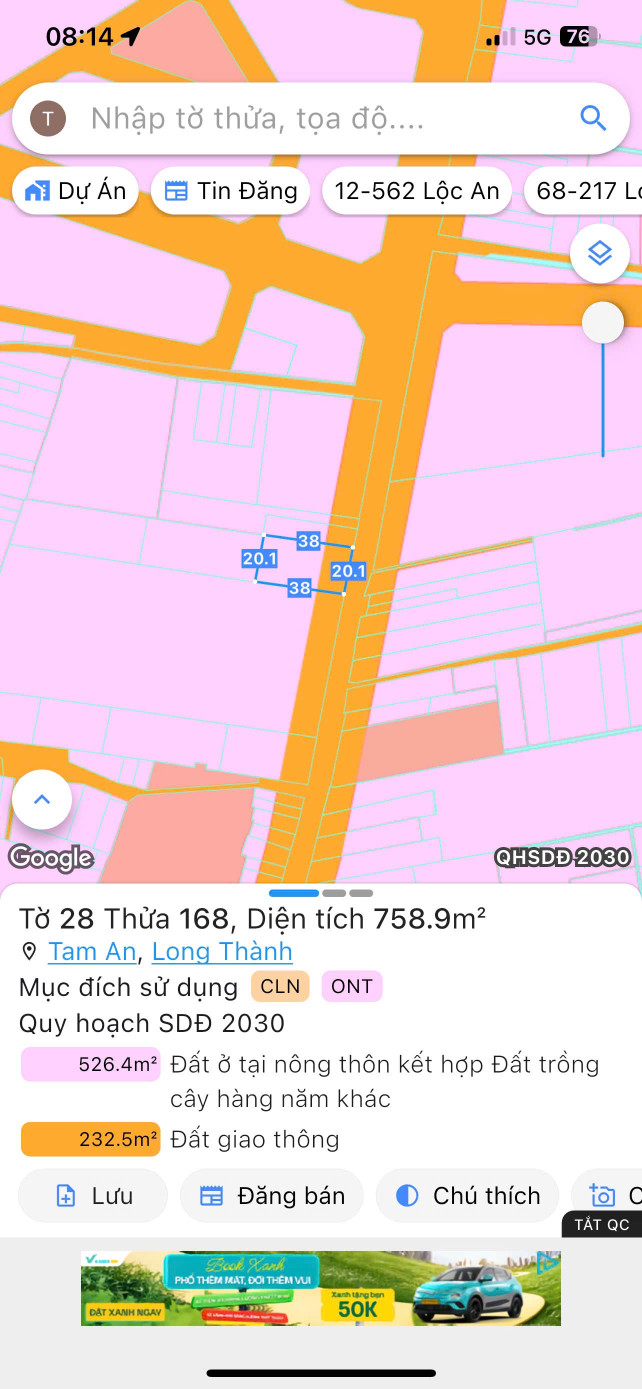Open the Tam An link
The image size is (642, 1389).
coord(92,951)
